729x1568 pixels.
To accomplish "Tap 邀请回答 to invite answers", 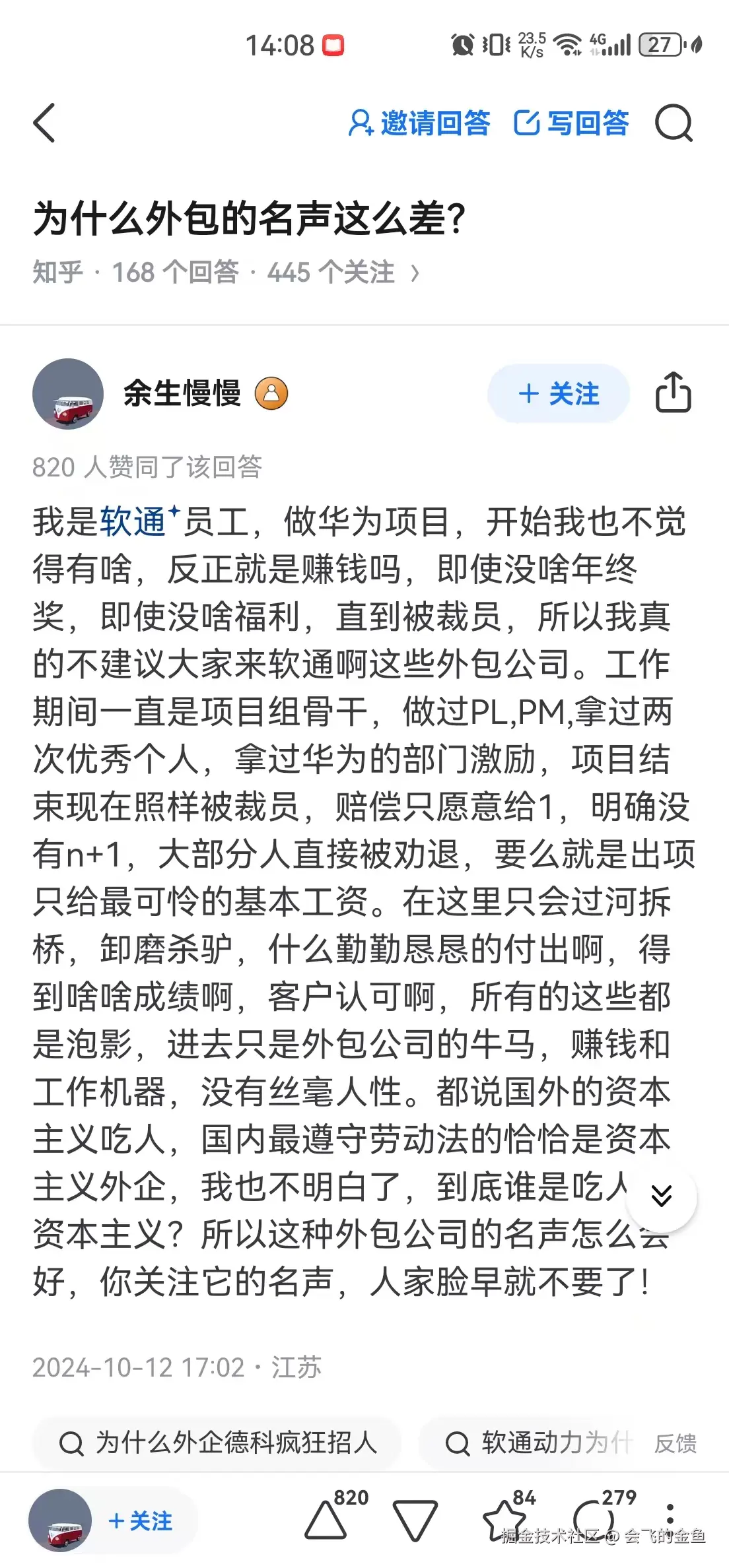I will tap(420, 123).
